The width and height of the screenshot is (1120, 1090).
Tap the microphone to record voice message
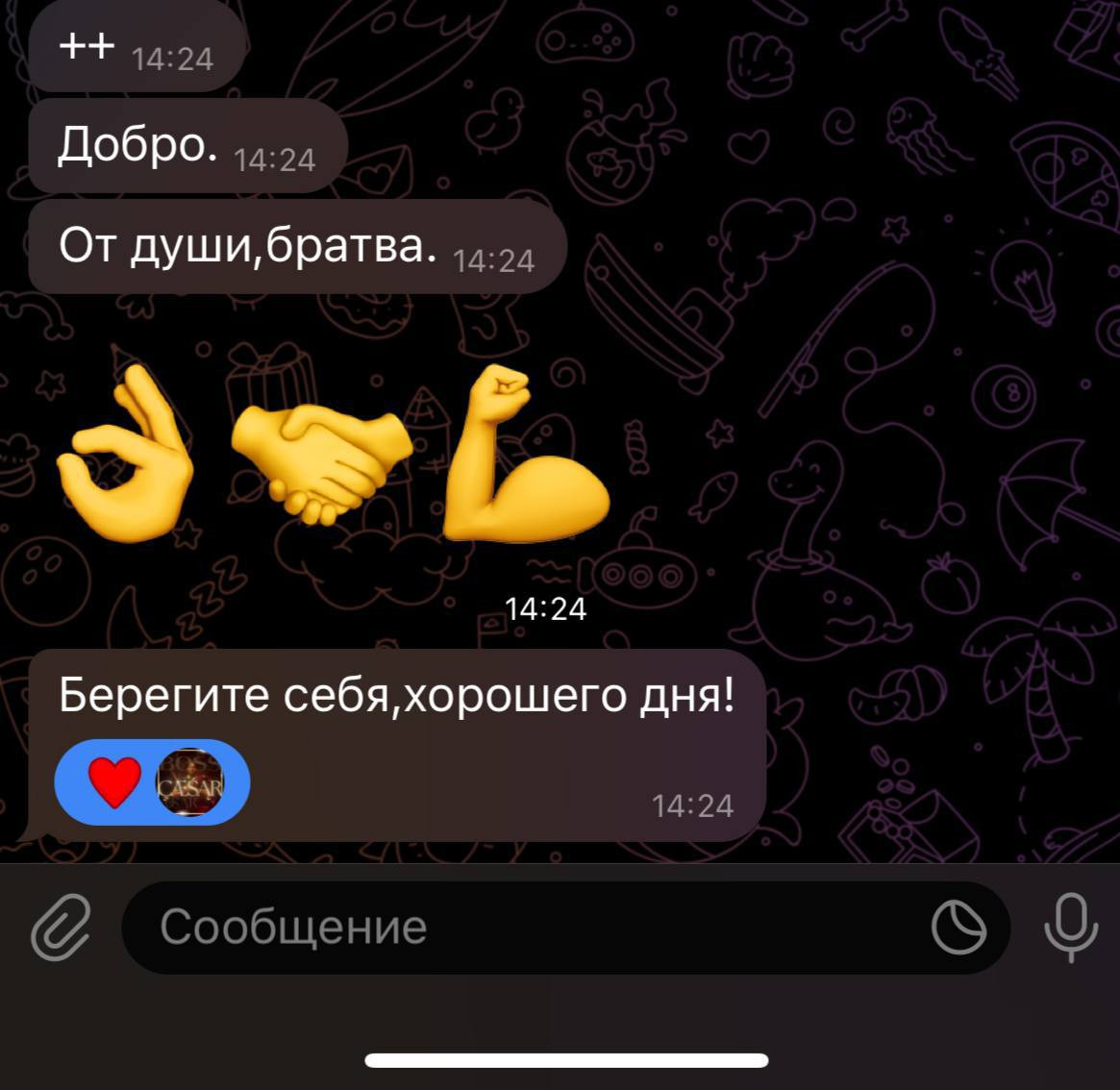(x=1071, y=928)
